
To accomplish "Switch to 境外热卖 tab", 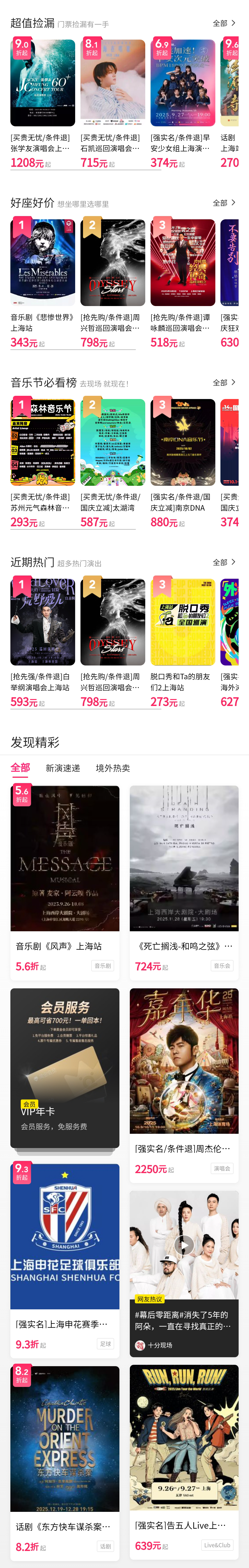I will click(x=113, y=768).
